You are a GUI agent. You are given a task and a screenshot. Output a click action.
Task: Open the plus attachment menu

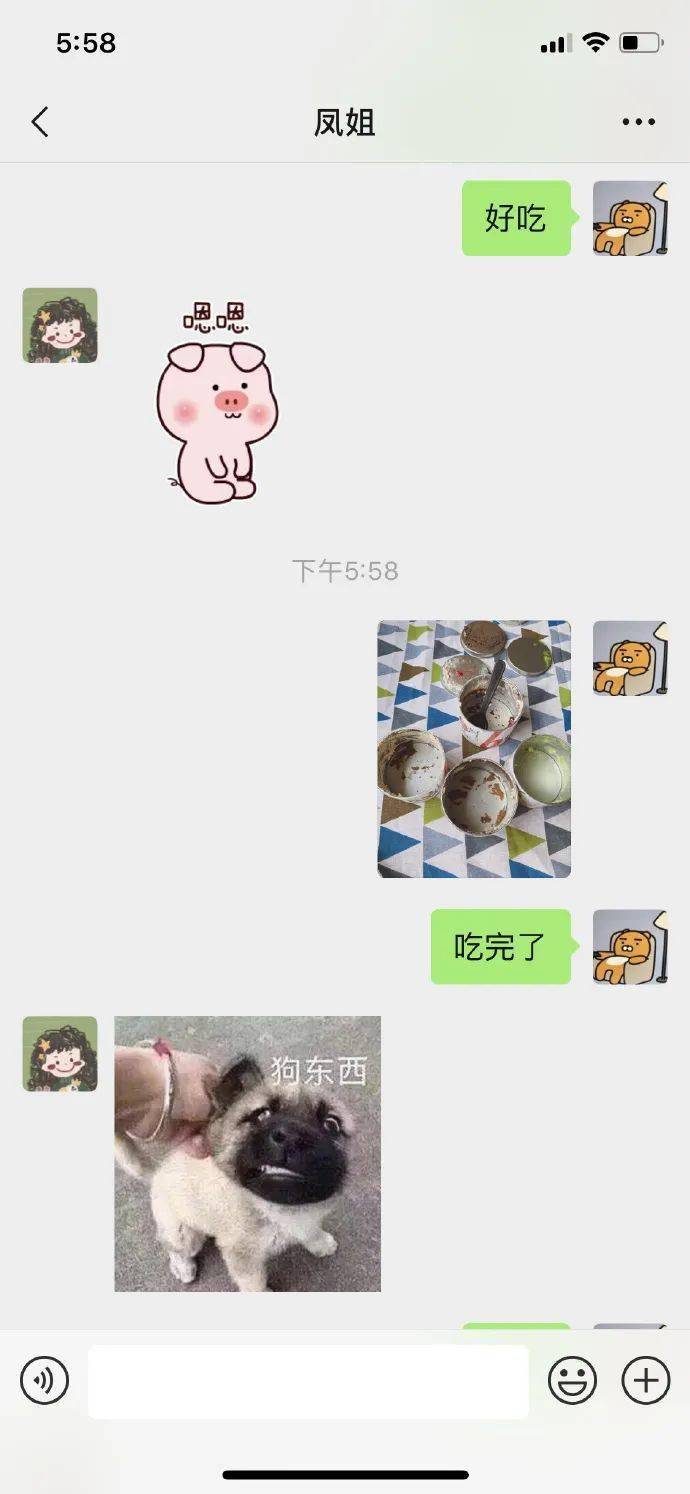click(646, 1381)
